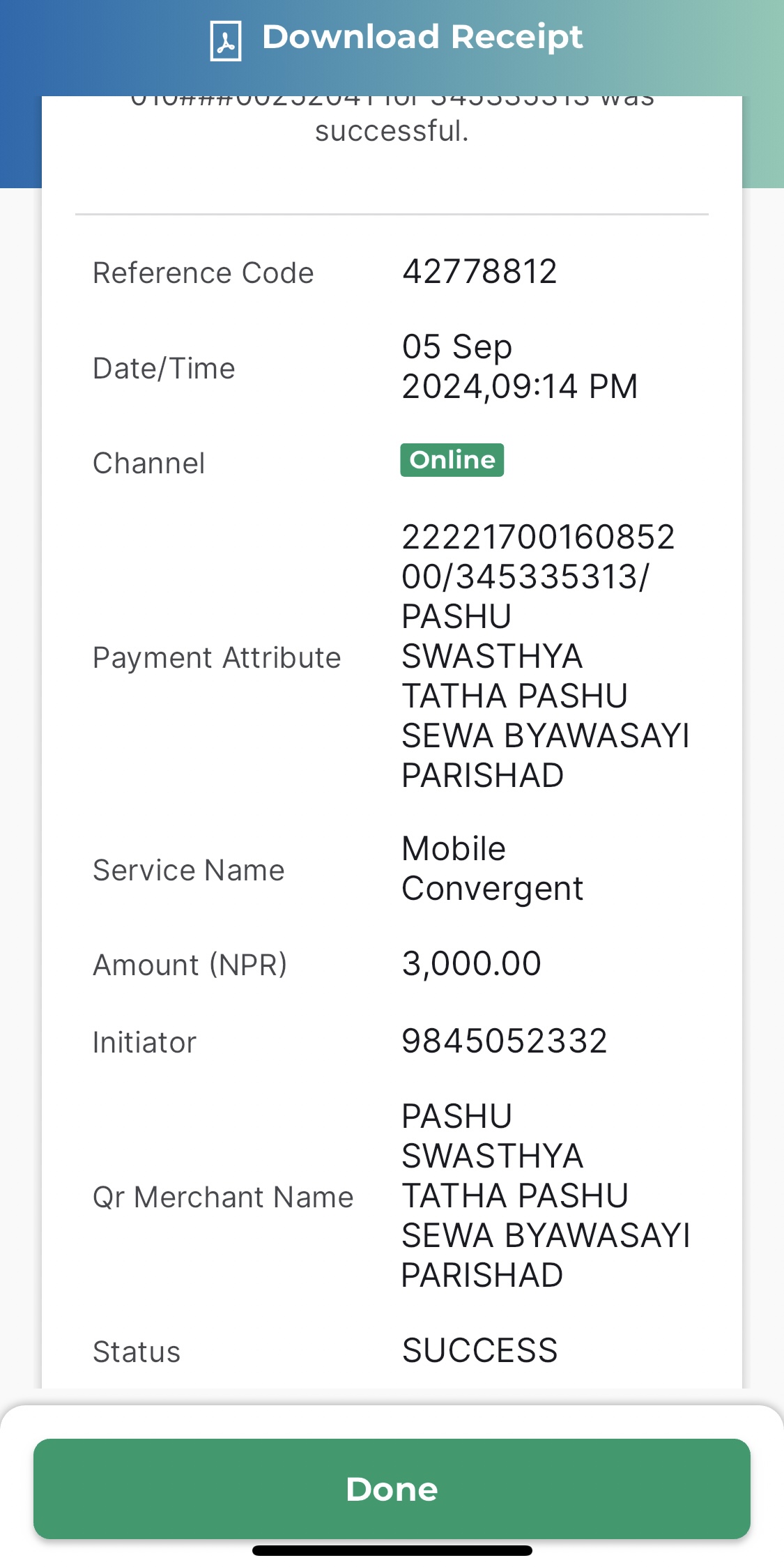Tap the green Done button
The width and height of the screenshot is (784, 1567).
click(392, 1488)
